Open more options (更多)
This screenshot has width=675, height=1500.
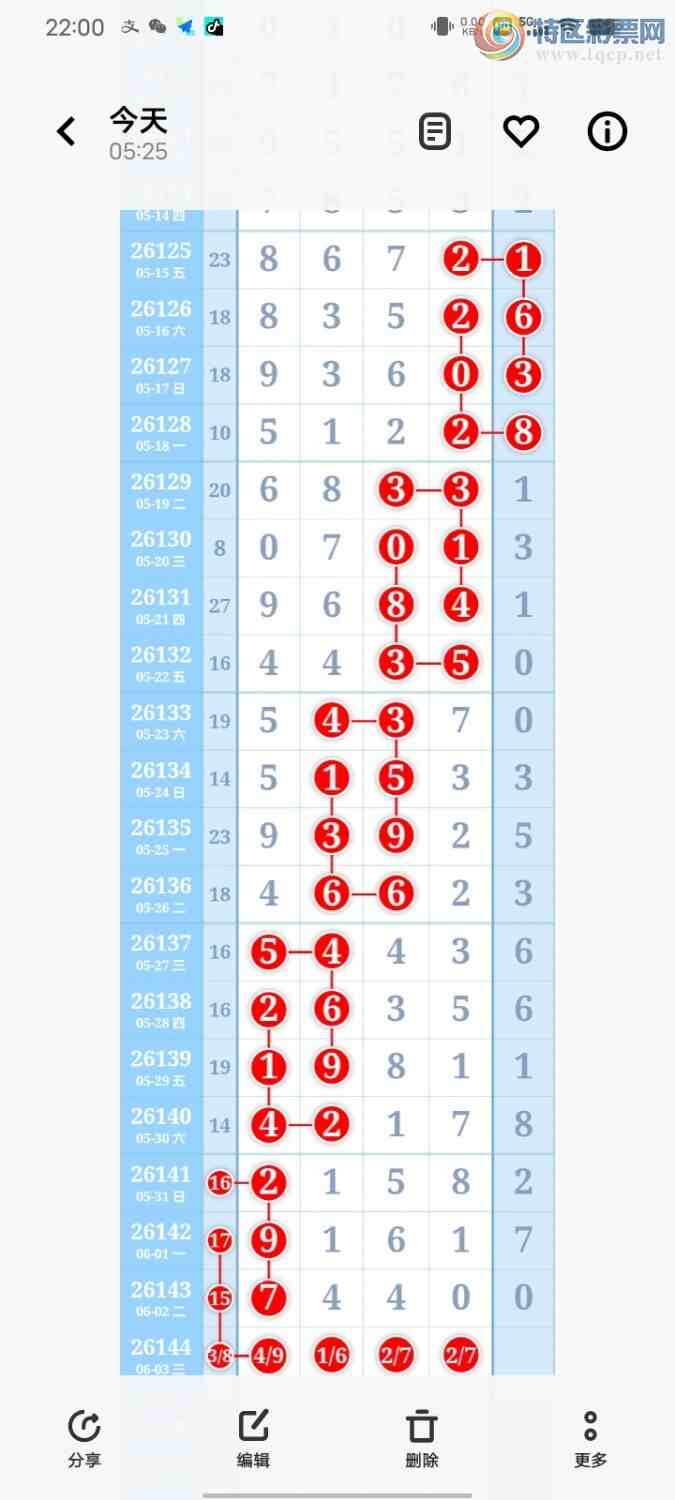(590, 1439)
